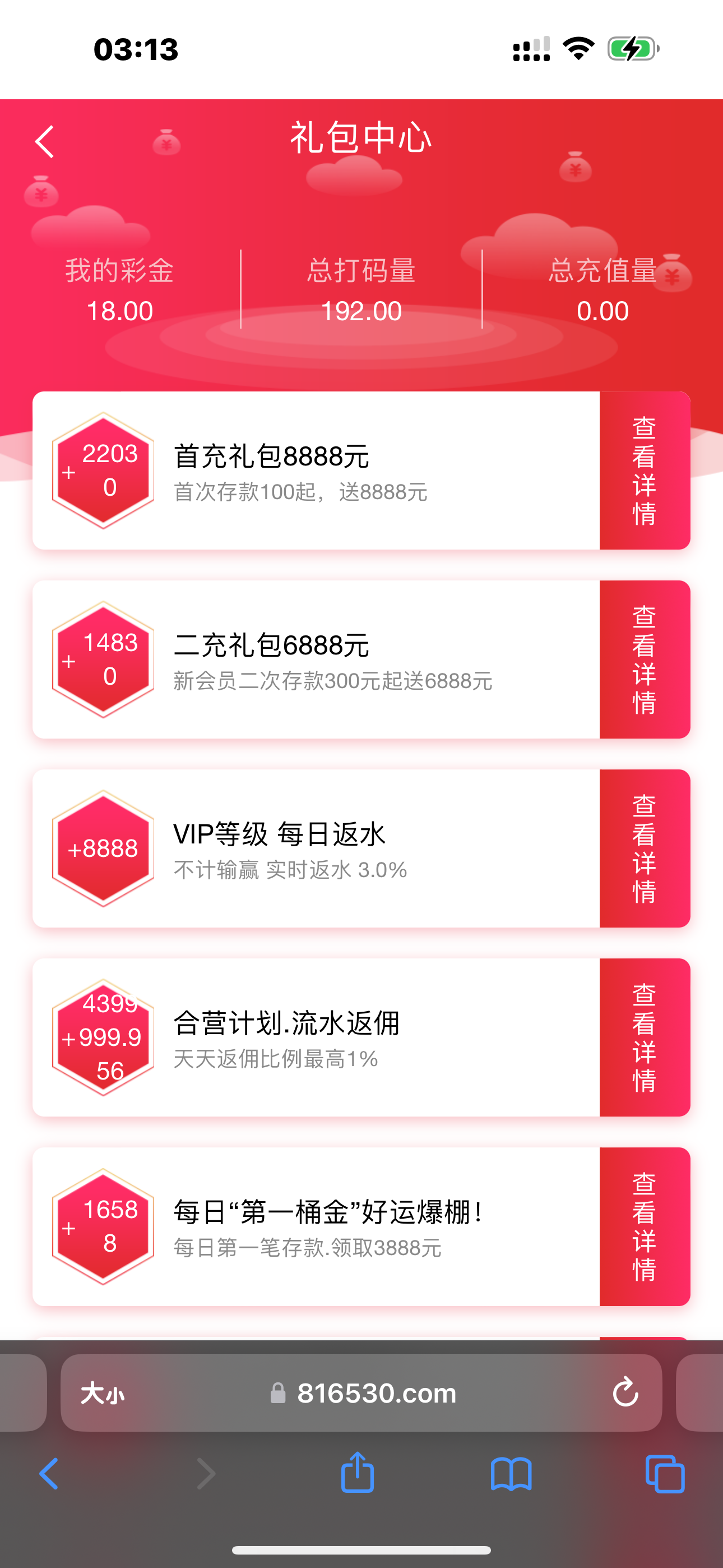Open Safari bookmarks
Screen dimensions: 723x1568
tap(511, 1474)
